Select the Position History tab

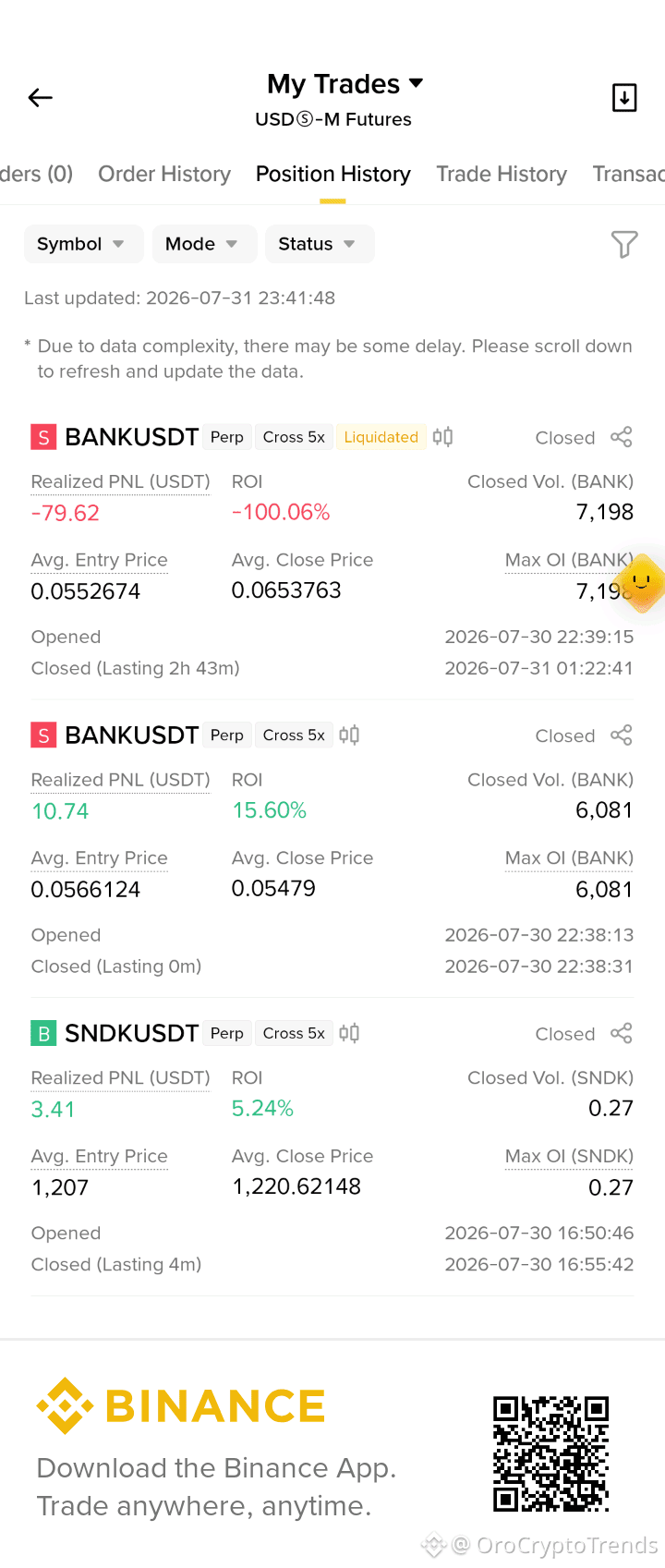click(333, 174)
